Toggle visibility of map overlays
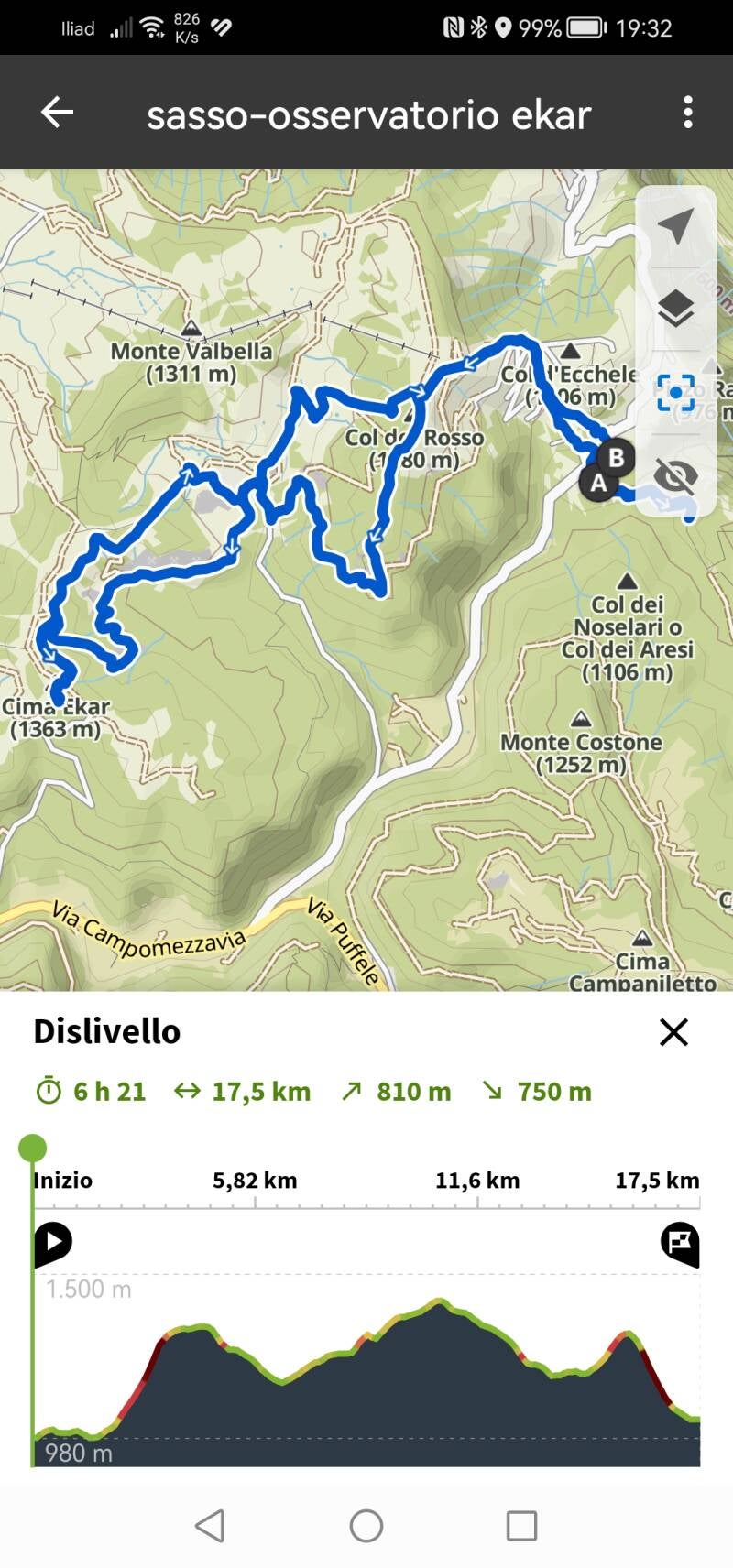This screenshot has height=1568, width=733. (x=676, y=476)
